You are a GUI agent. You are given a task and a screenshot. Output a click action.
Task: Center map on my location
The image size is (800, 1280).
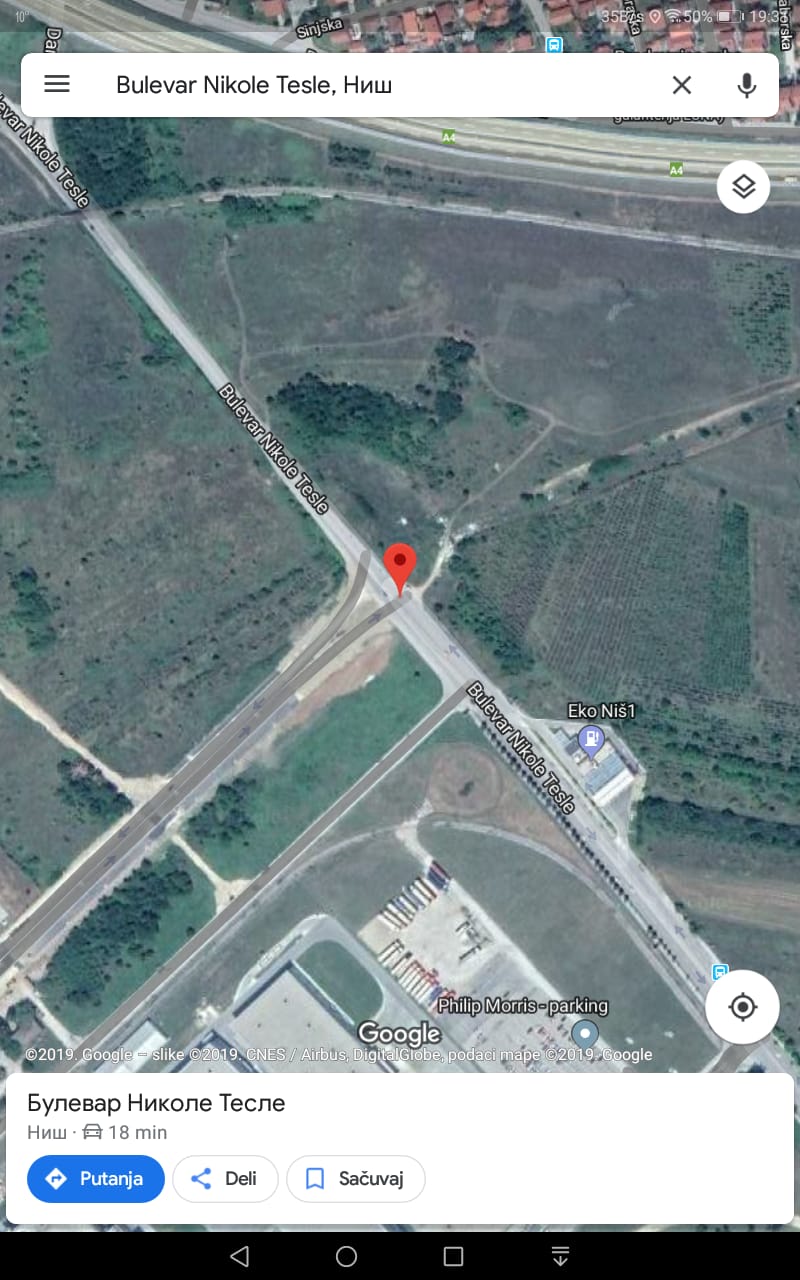pyautogui.click(x=742, y=1007)
